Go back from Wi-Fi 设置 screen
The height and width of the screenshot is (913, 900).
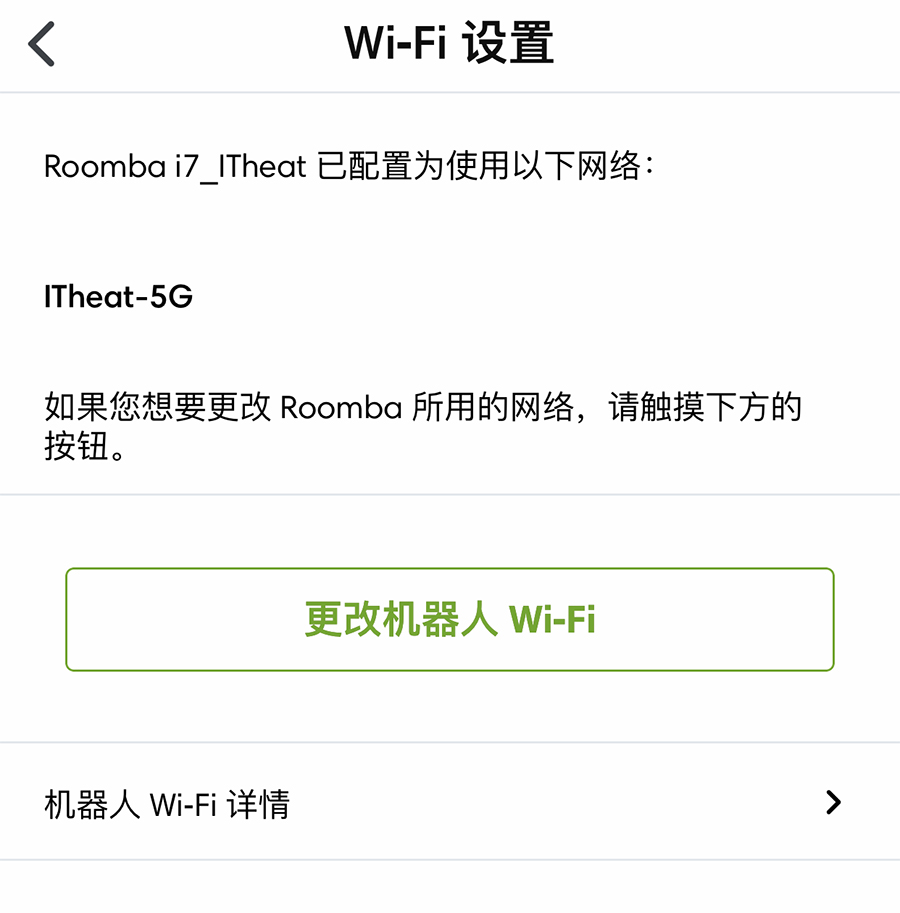coord(42,45)
